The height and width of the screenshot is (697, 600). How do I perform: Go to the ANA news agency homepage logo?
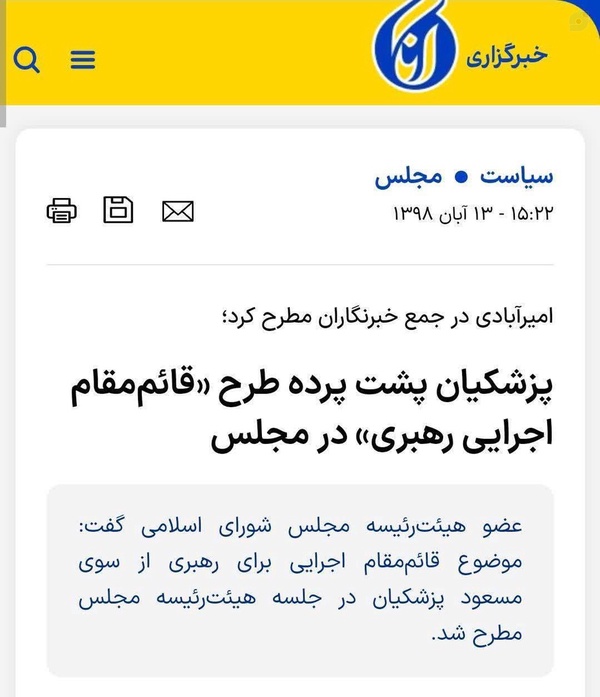coord(460,47)
